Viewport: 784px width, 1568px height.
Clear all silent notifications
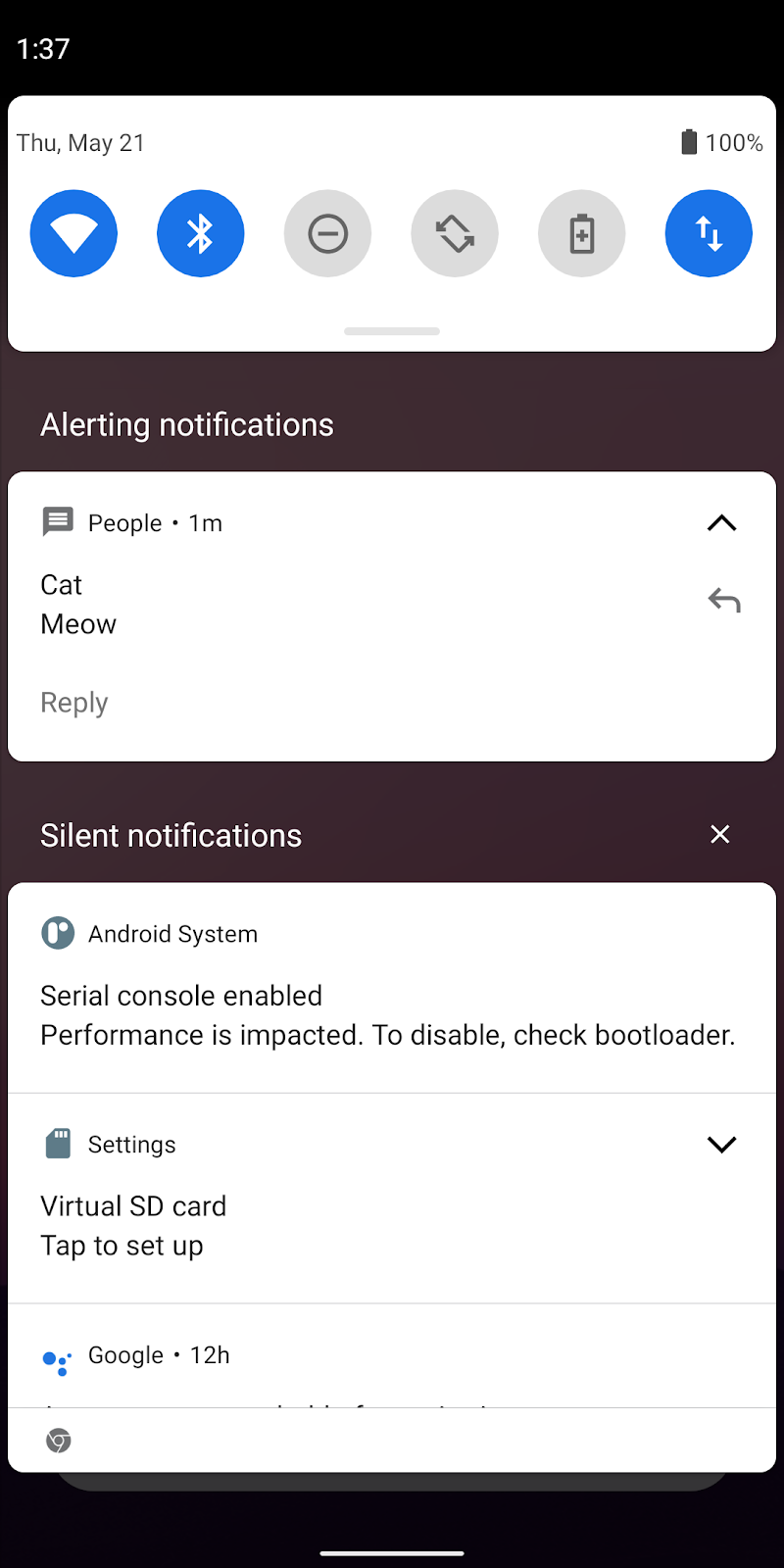point(719,834)
